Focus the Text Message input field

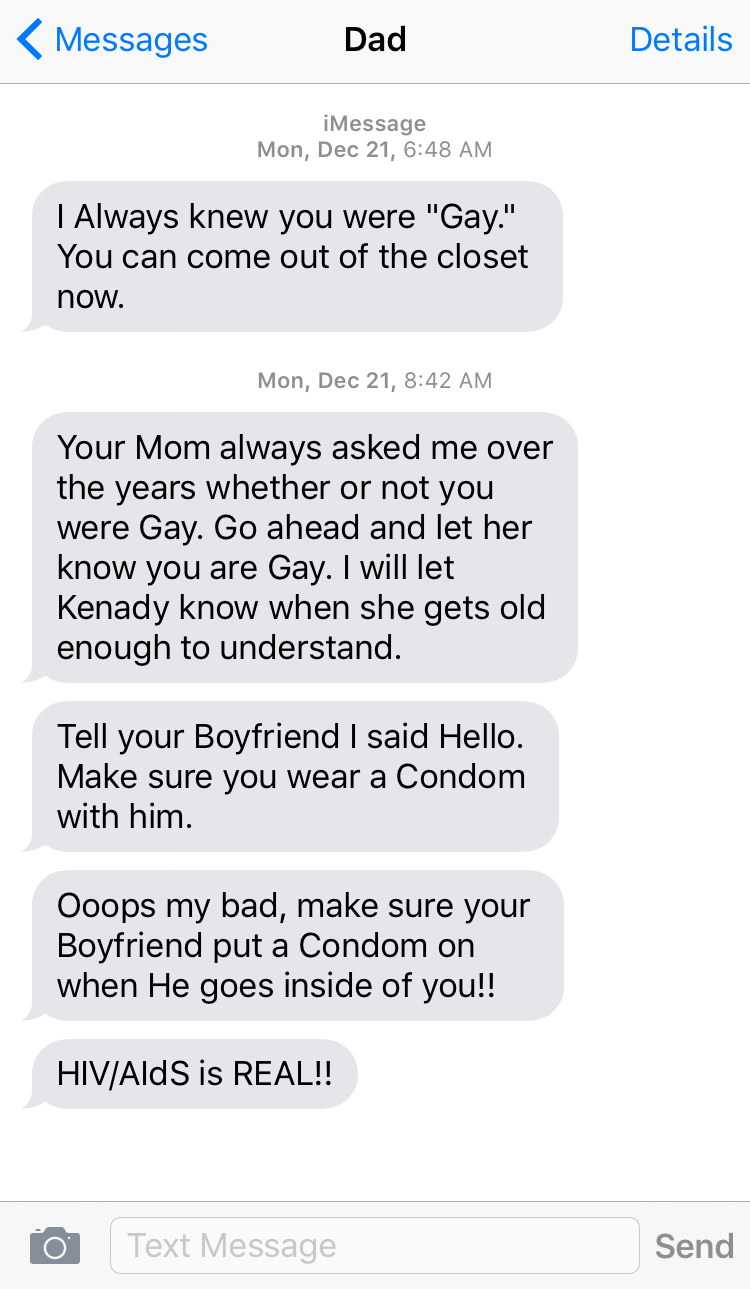pyautogui.click(x=374, y=1245)
